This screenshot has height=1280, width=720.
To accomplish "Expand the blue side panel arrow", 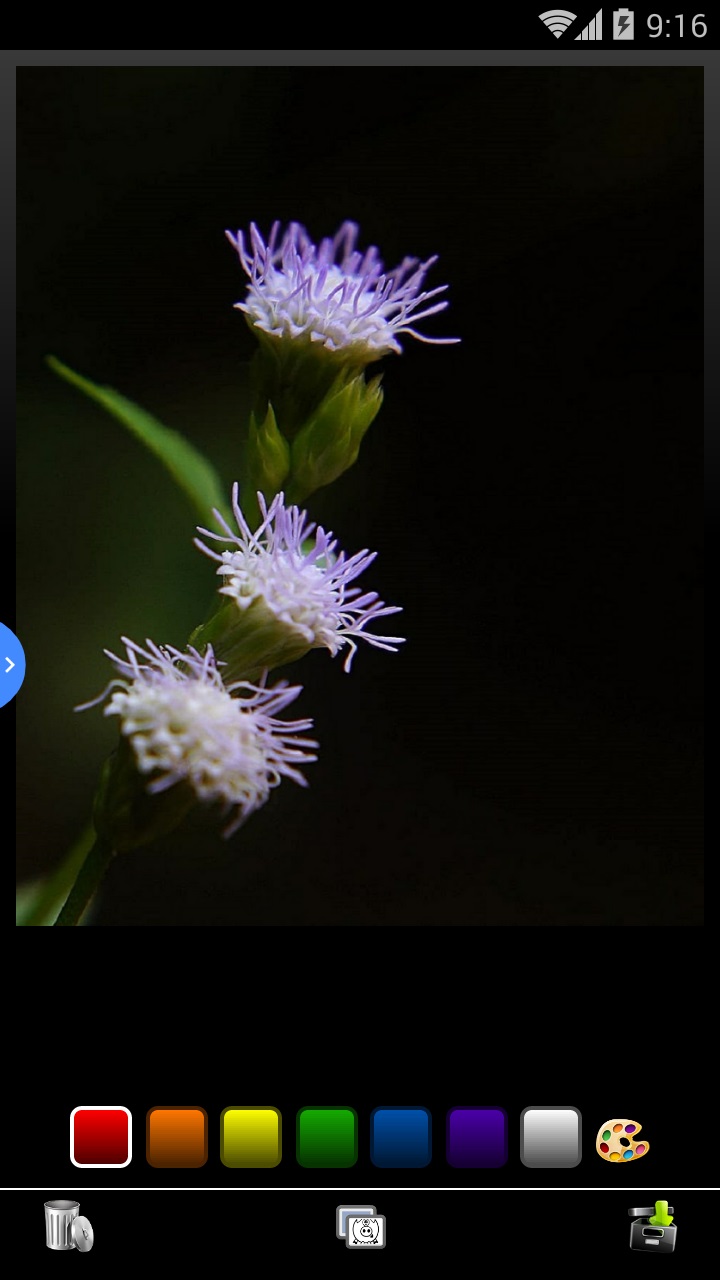I will (x=10, y=665).
